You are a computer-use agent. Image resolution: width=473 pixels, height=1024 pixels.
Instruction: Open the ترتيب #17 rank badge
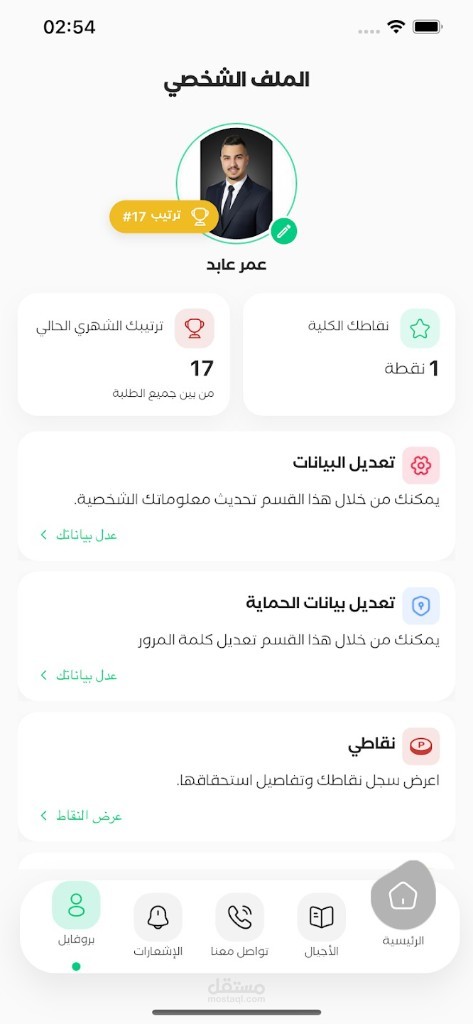point(164,216)
